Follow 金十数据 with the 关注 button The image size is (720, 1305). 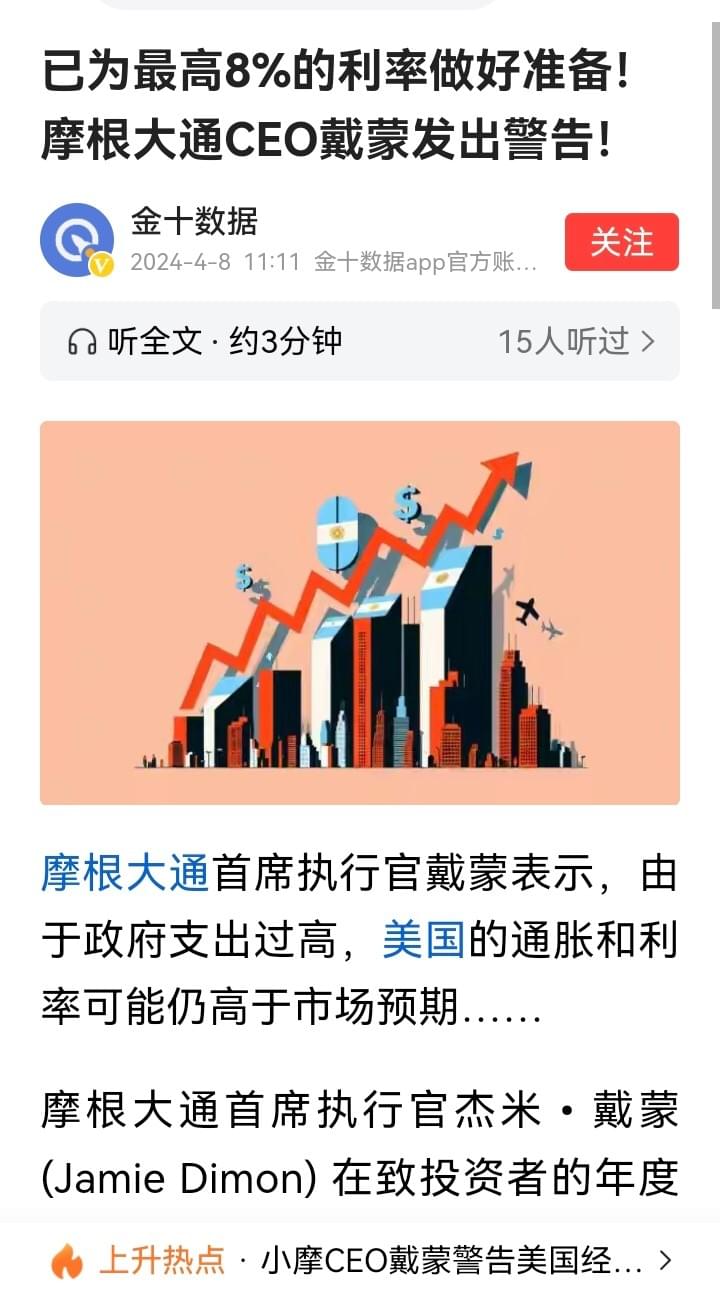click(x=621, y=242)
